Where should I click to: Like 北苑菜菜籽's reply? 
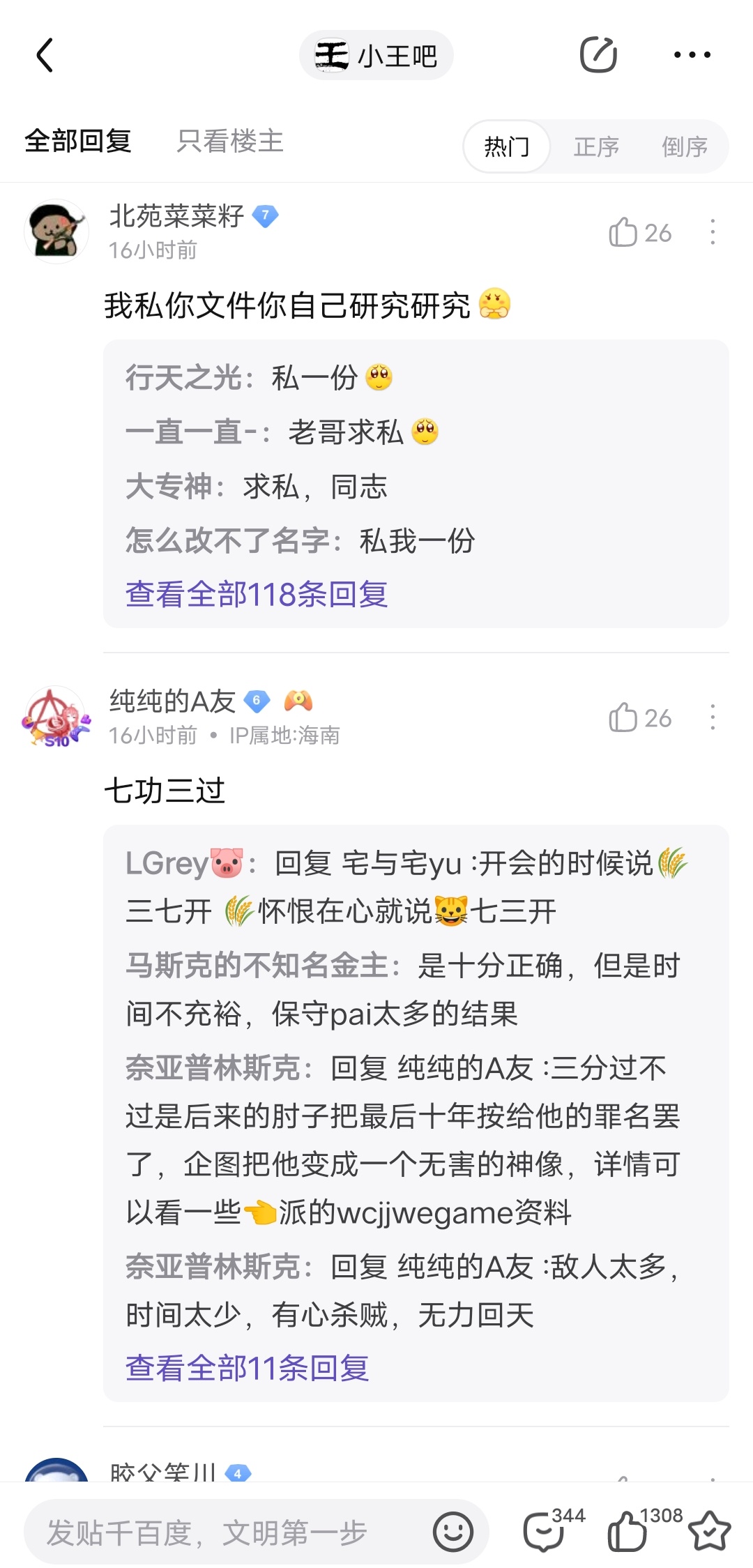click(x=640, y=232)
